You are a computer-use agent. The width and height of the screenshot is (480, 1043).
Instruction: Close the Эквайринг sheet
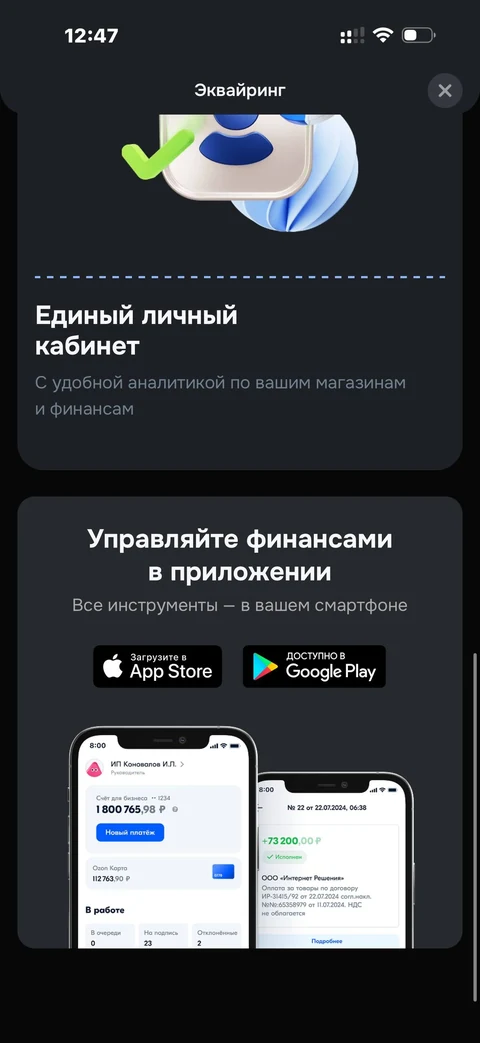pos(445,90)
